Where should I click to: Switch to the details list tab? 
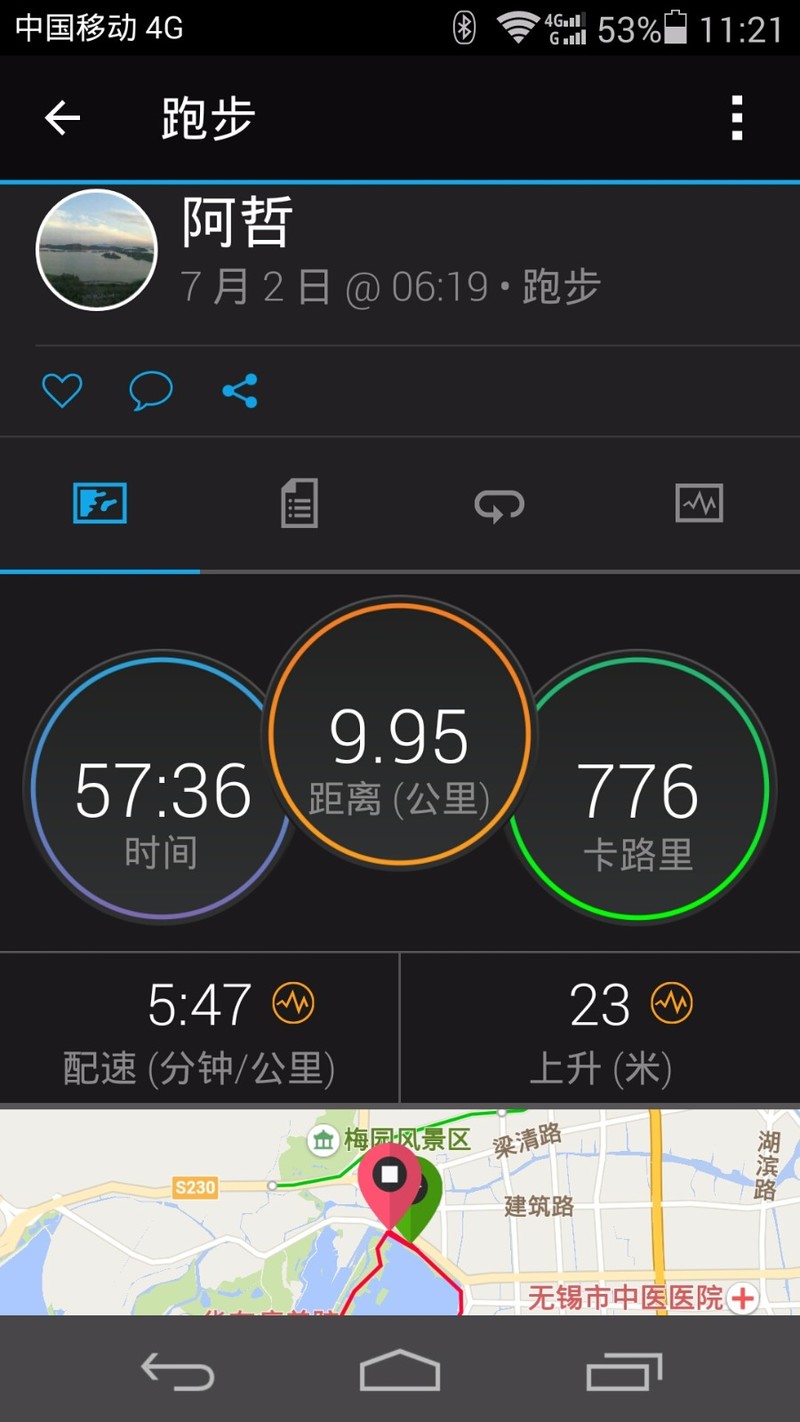(299, 503)
